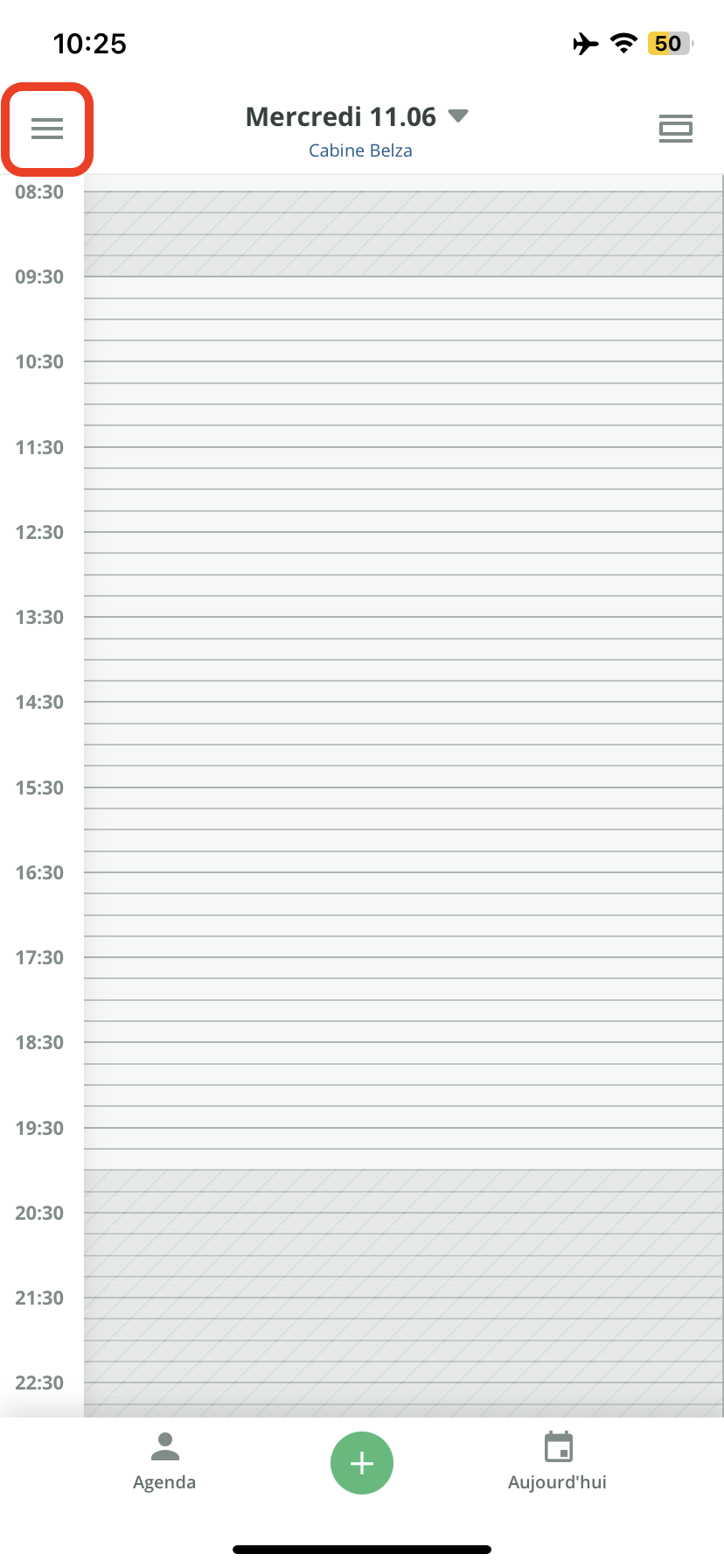The image size is (724, 1568).
Task: Expand the Mercredi 11.06 date dropdown
Action: coord(358,117)
